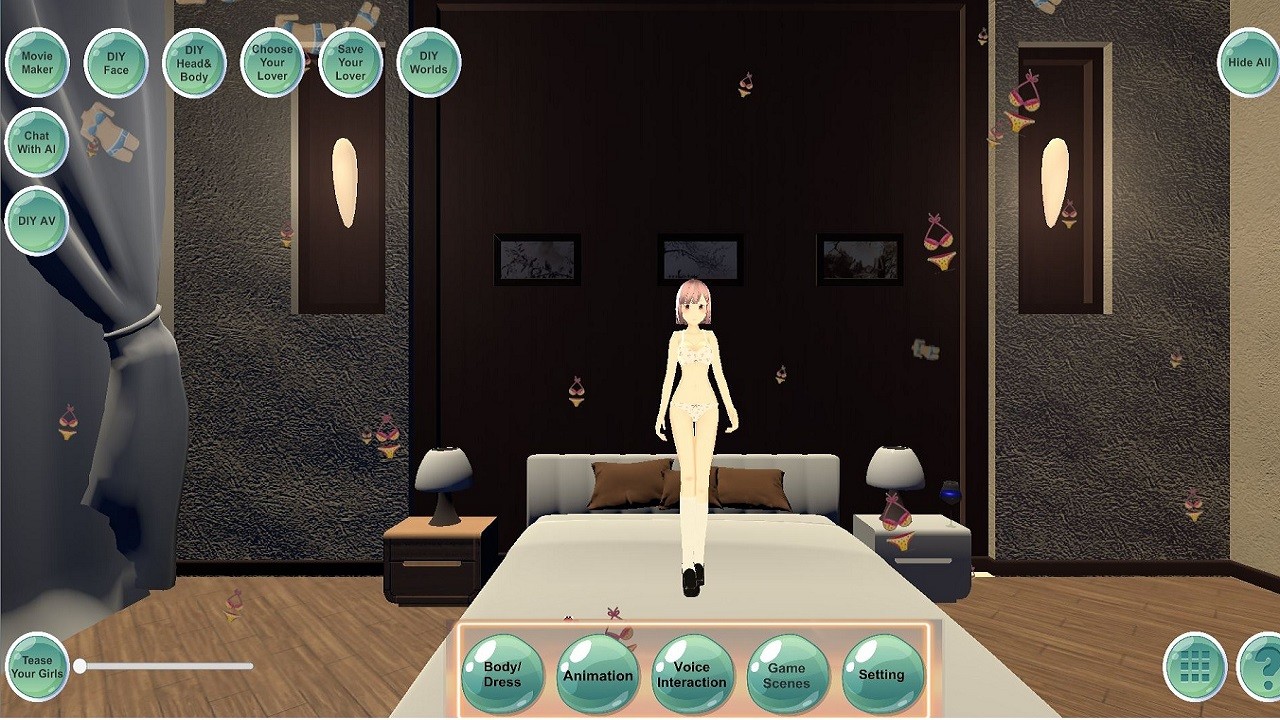Open the Animation menu
The height and width of the screenshot is (720, 1280).
coord(598,674)
